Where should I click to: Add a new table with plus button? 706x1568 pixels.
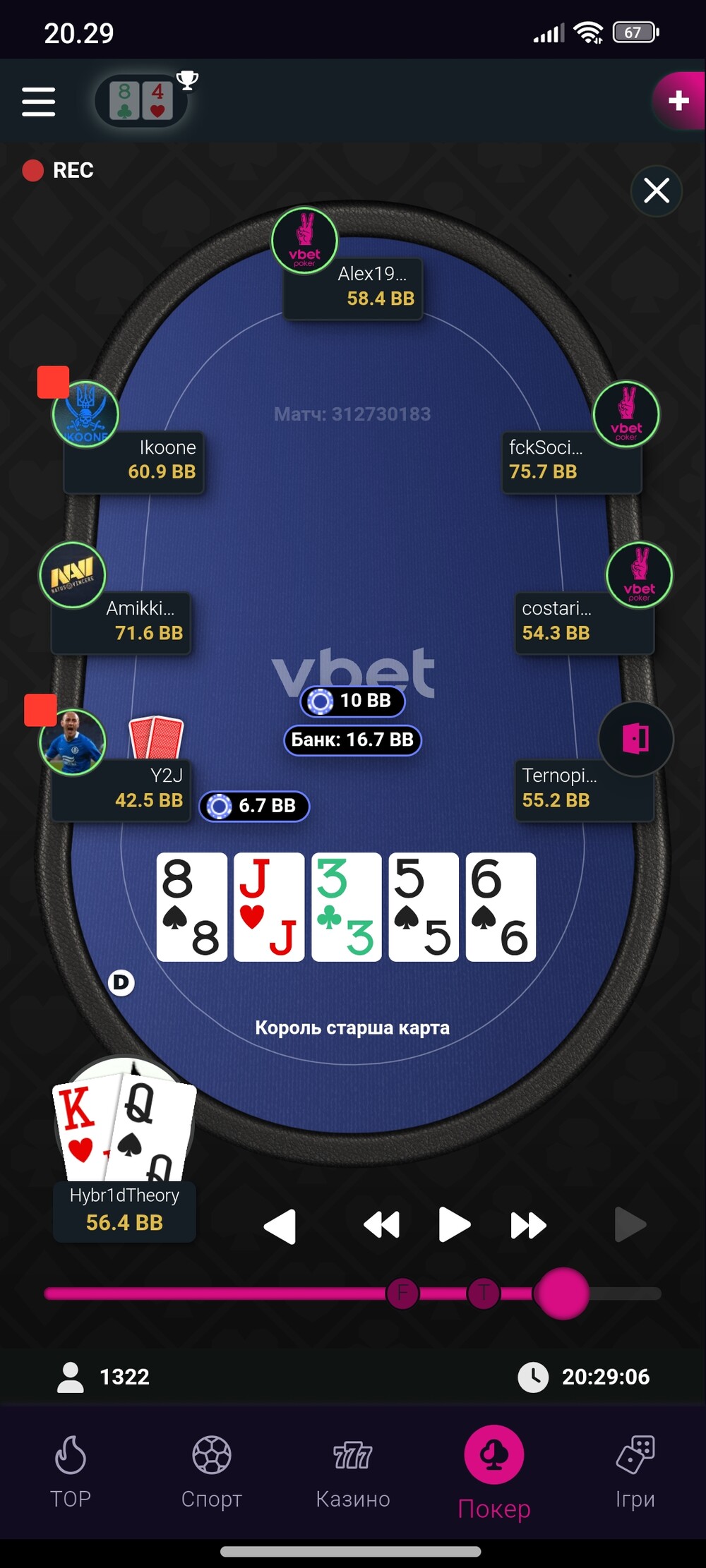pyautogui.click(x=678, y=101)
